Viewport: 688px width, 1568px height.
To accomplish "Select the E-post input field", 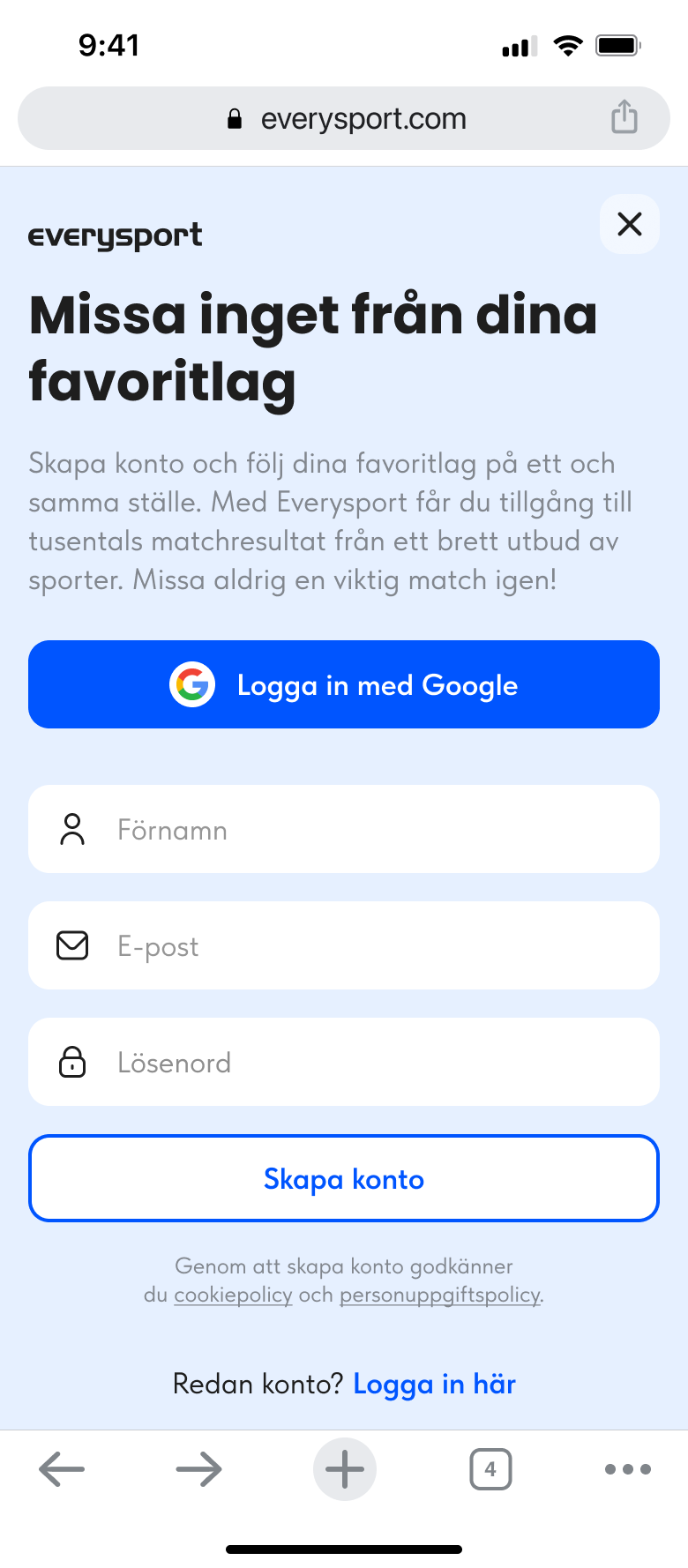I will [344, 945].
